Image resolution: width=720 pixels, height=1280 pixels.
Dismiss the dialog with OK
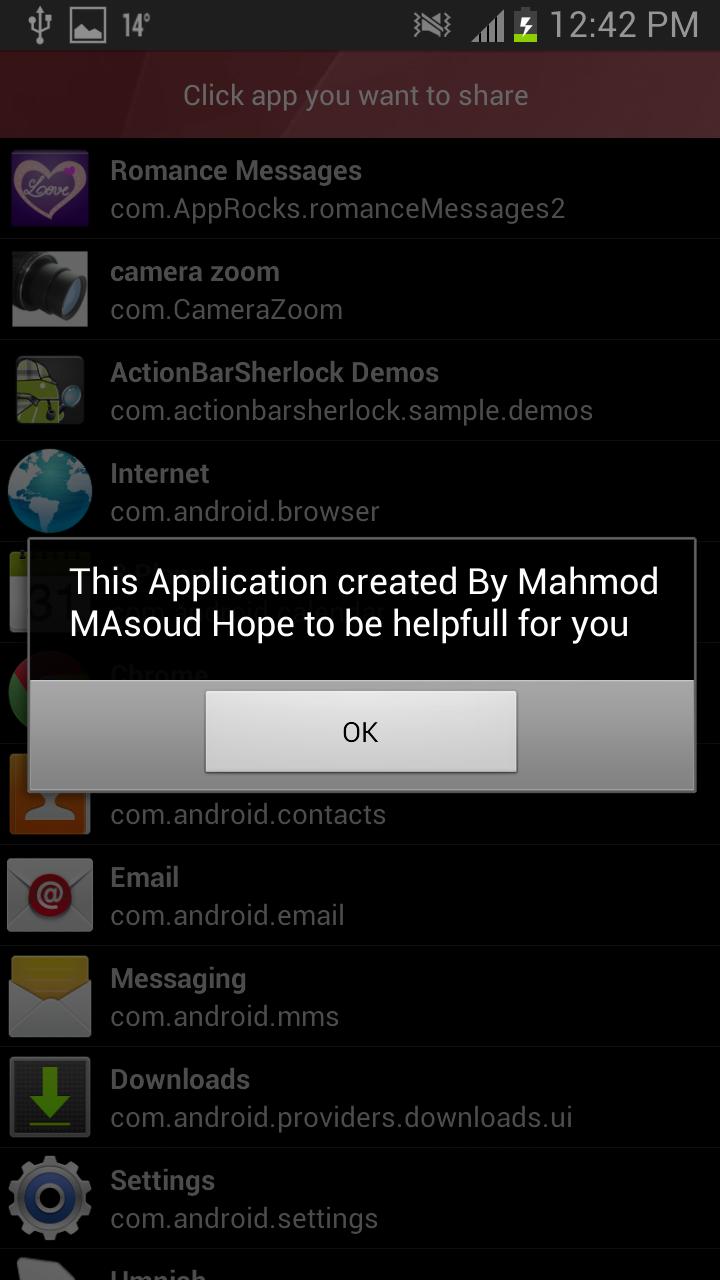click(x=360, y=731)
